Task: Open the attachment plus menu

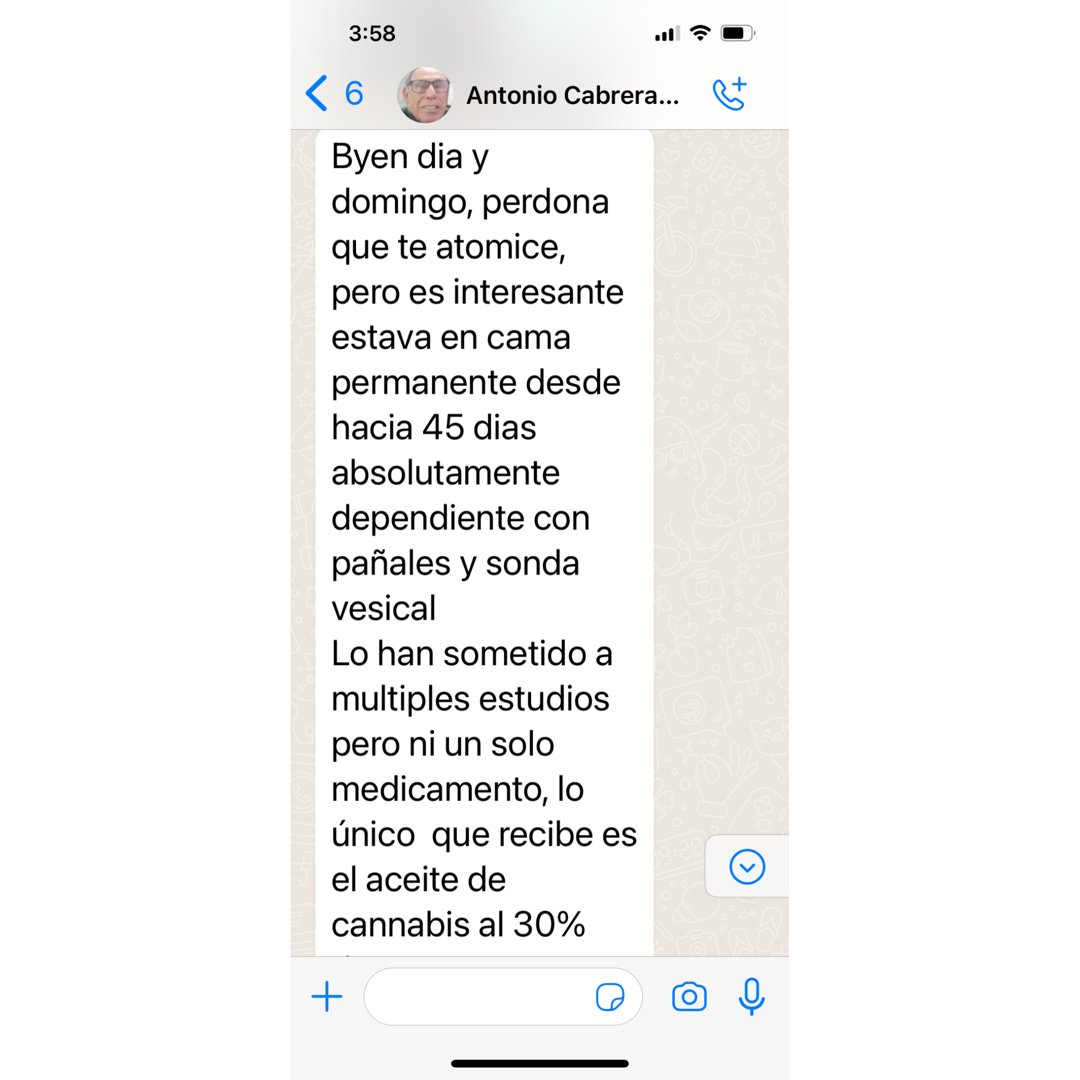Action: click(x=327, y=996)
